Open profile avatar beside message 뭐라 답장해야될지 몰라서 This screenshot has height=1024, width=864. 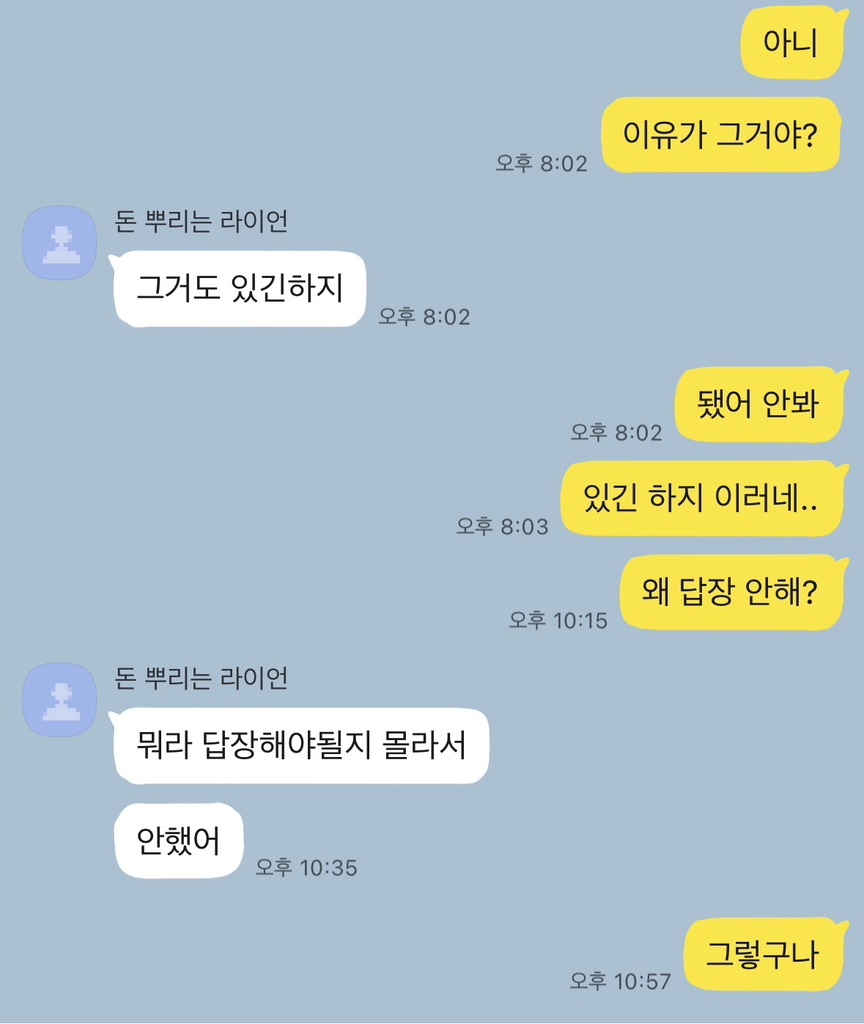coord(60,700)
